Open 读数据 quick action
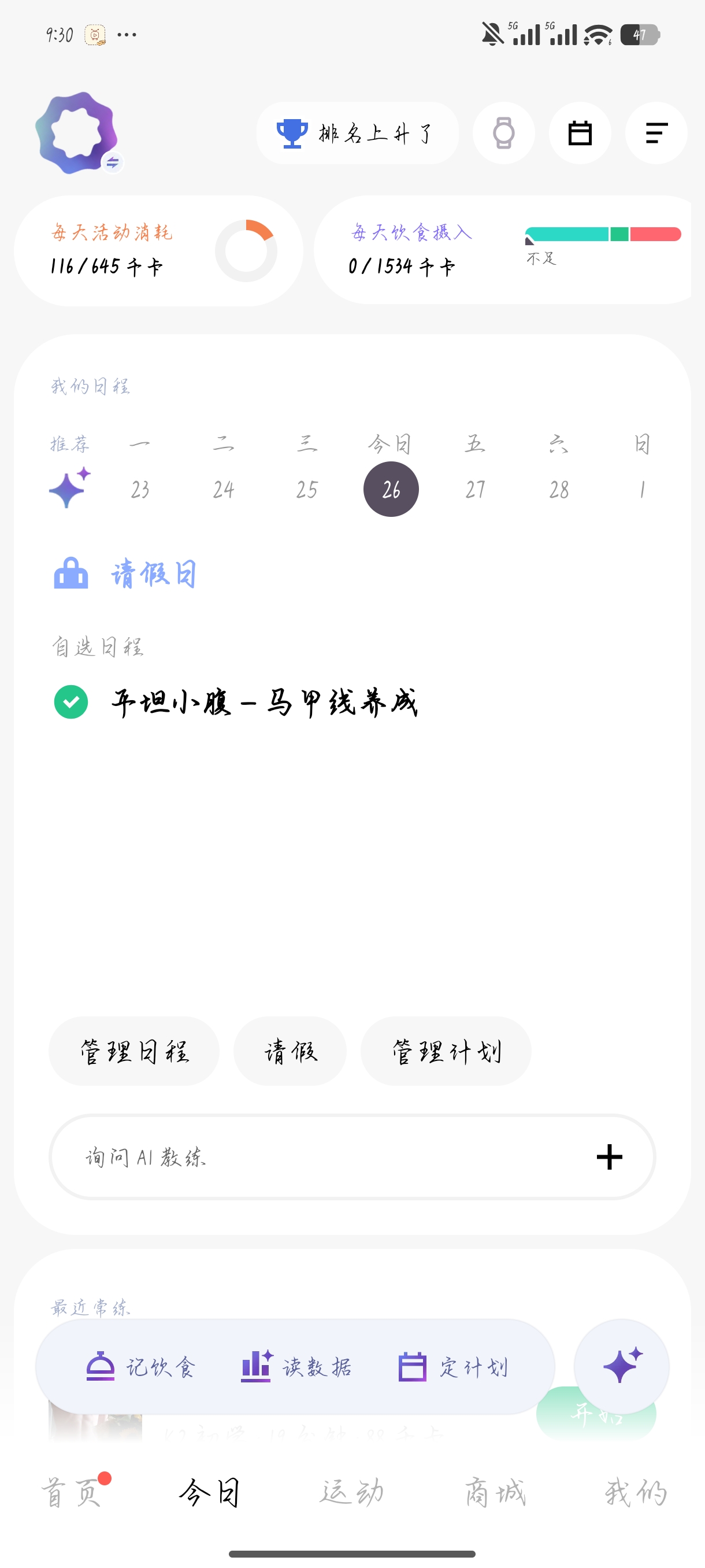The height and width of the screenshot is (1568, 705). (x=297, y=1367)
